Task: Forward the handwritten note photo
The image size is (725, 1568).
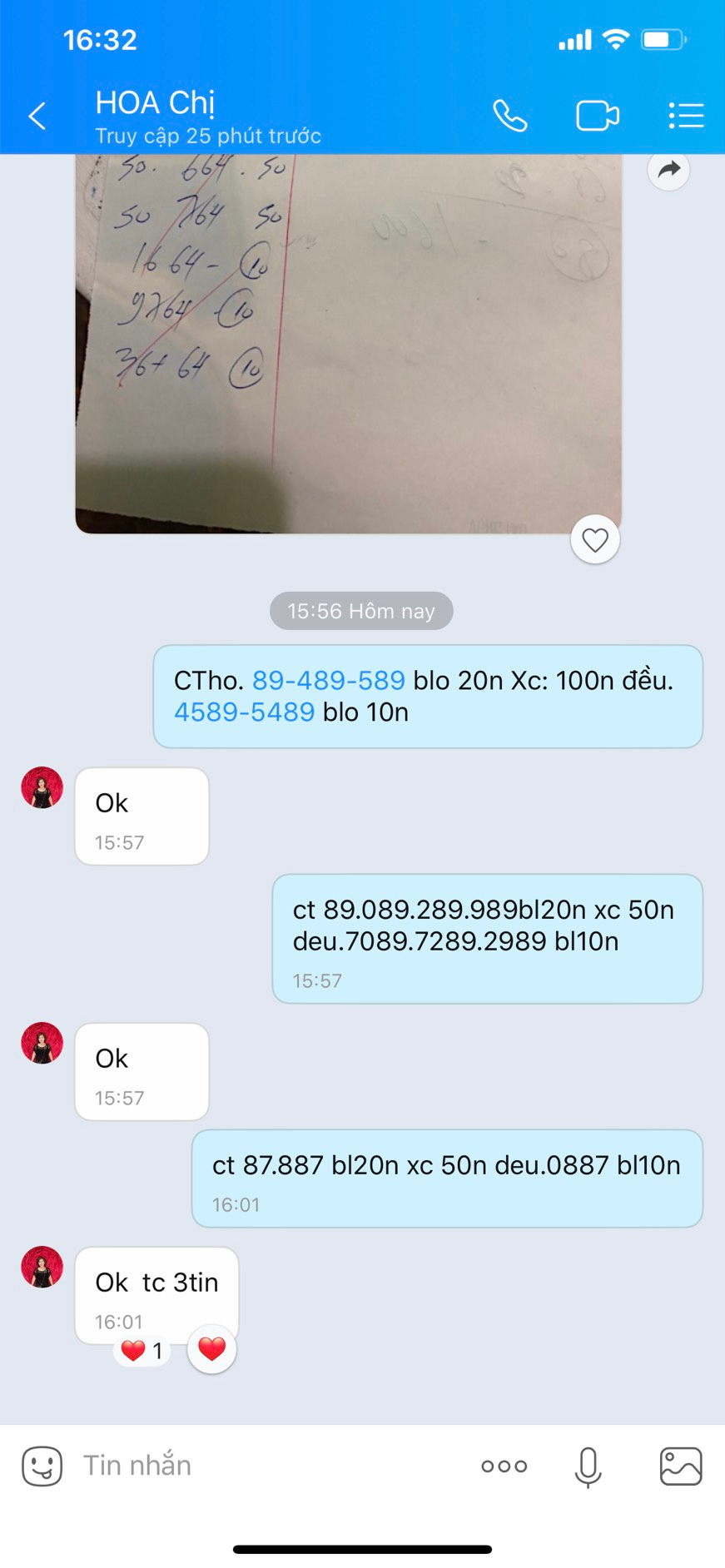Action: (x=668, y=171)
